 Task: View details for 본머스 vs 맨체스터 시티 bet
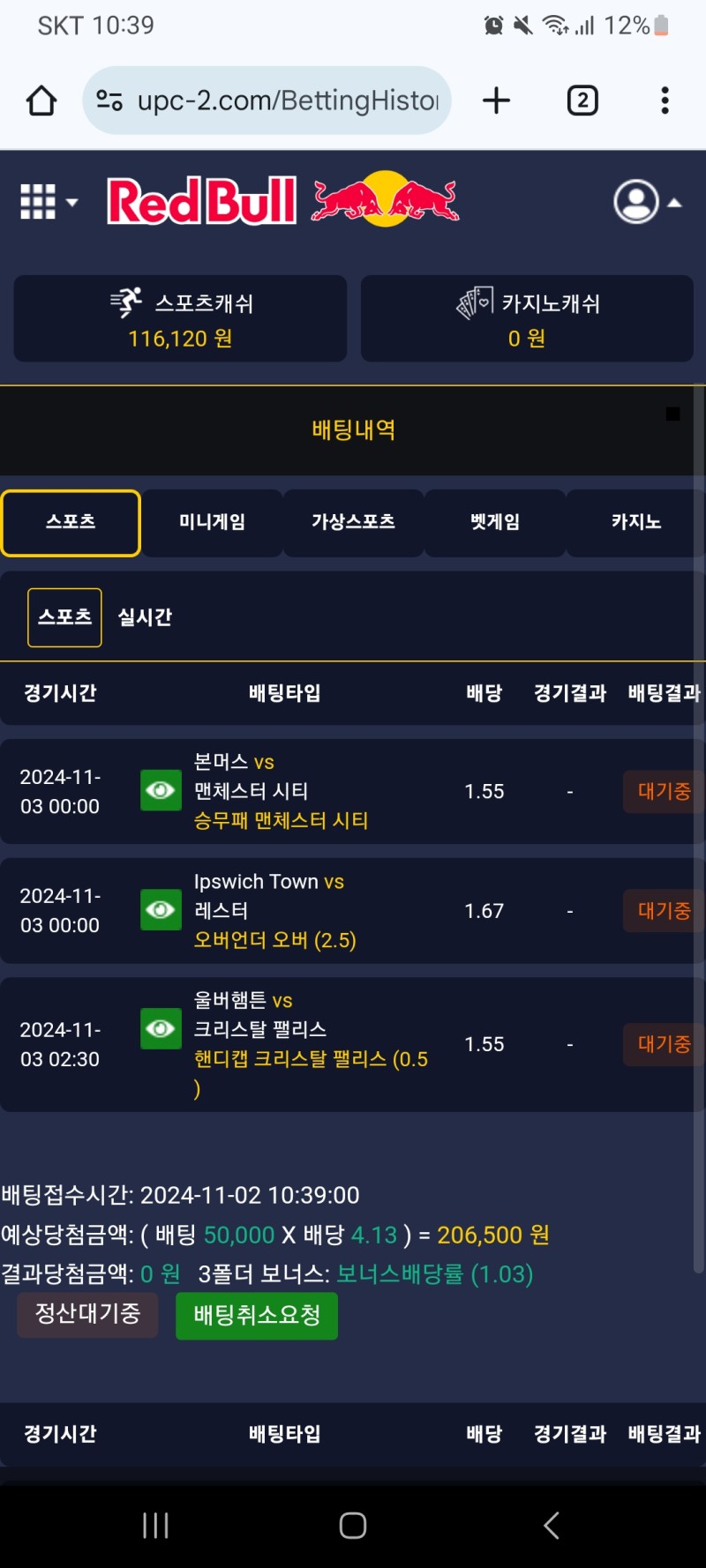pos(161,789)
